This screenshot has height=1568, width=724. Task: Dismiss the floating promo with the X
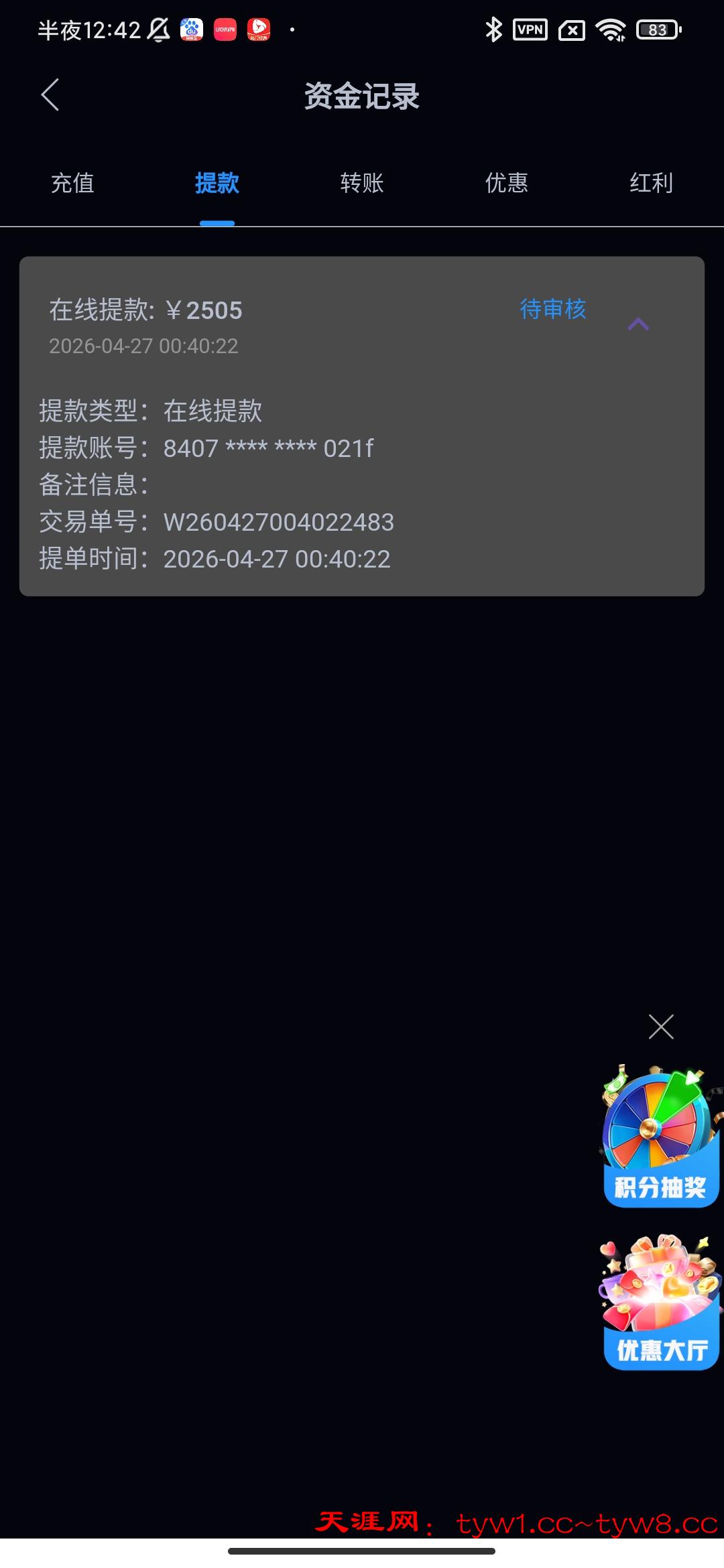(660, 1026)
